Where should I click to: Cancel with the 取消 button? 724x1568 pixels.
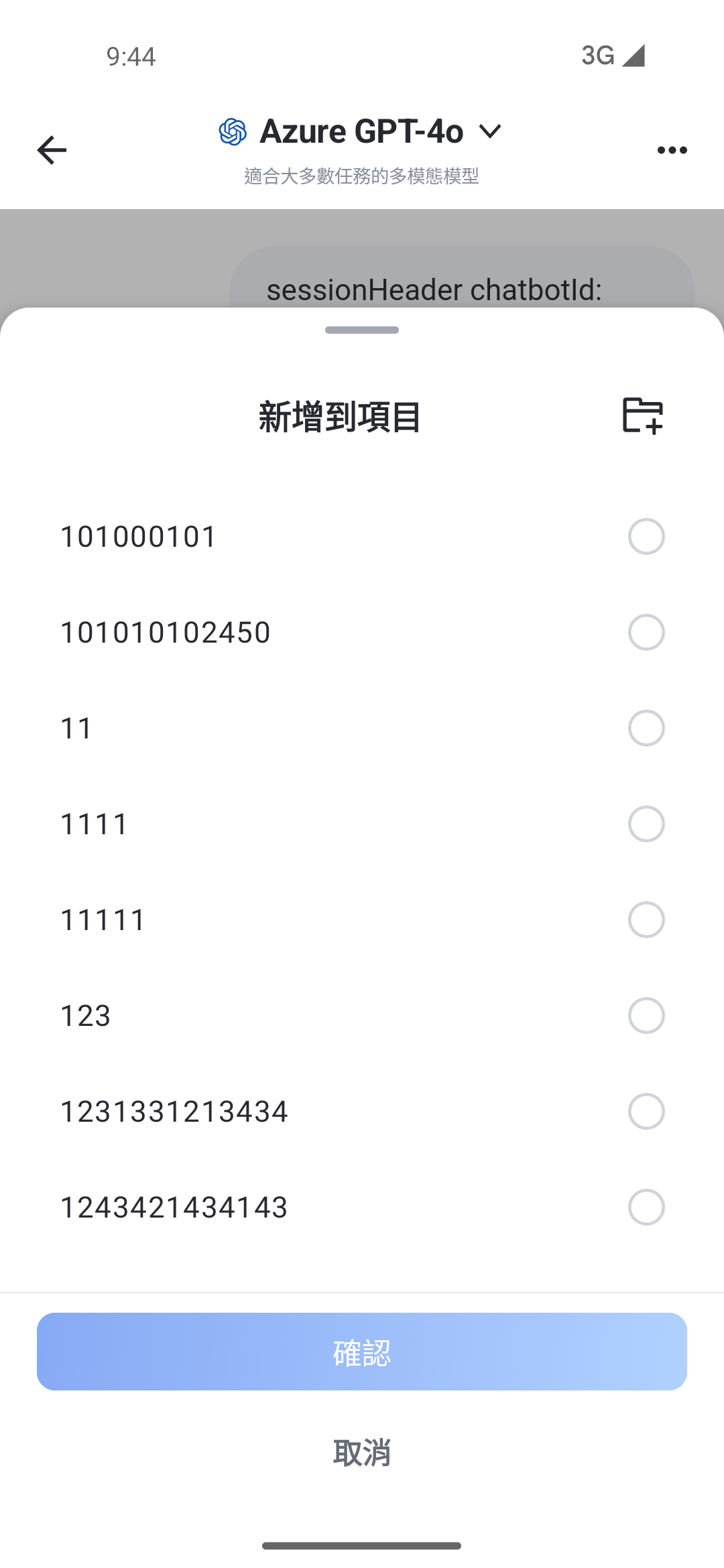pos(362,1453)
